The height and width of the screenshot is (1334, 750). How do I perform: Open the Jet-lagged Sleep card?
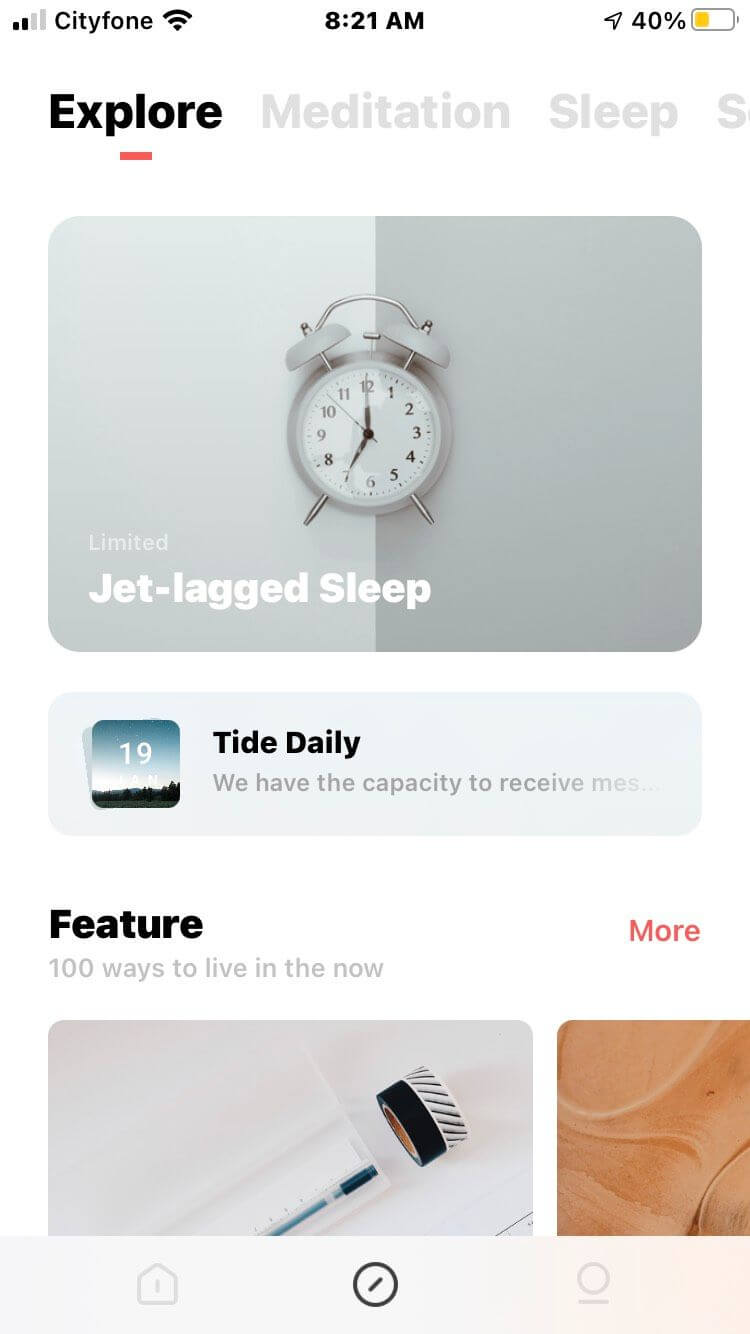[x=375, y=433]
